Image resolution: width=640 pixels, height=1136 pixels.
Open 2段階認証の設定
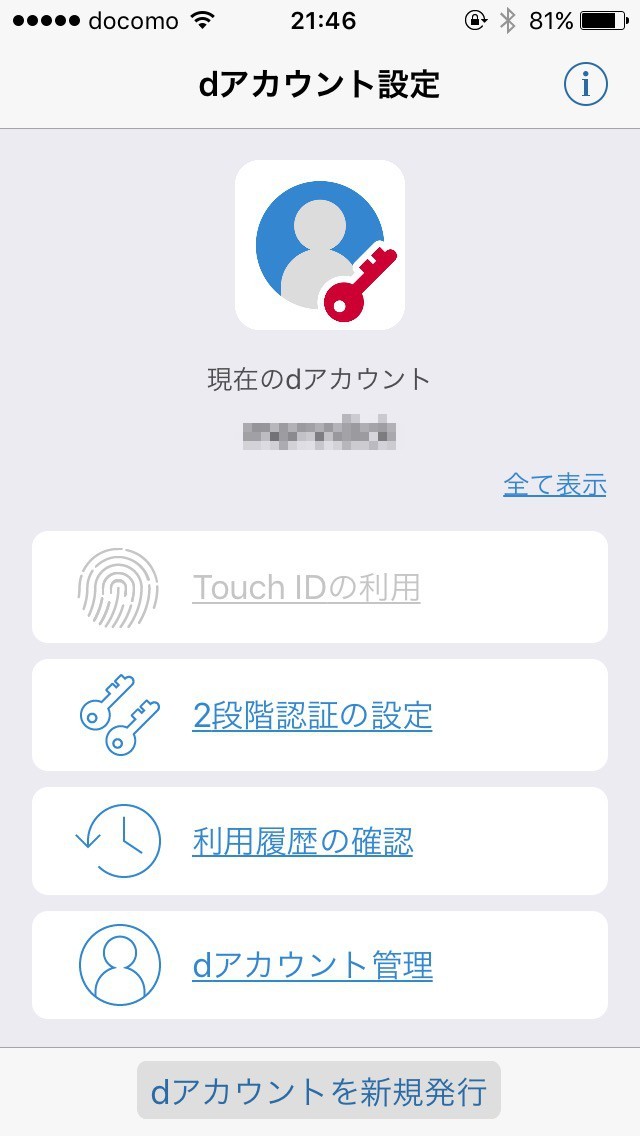[x=320, y=715]
